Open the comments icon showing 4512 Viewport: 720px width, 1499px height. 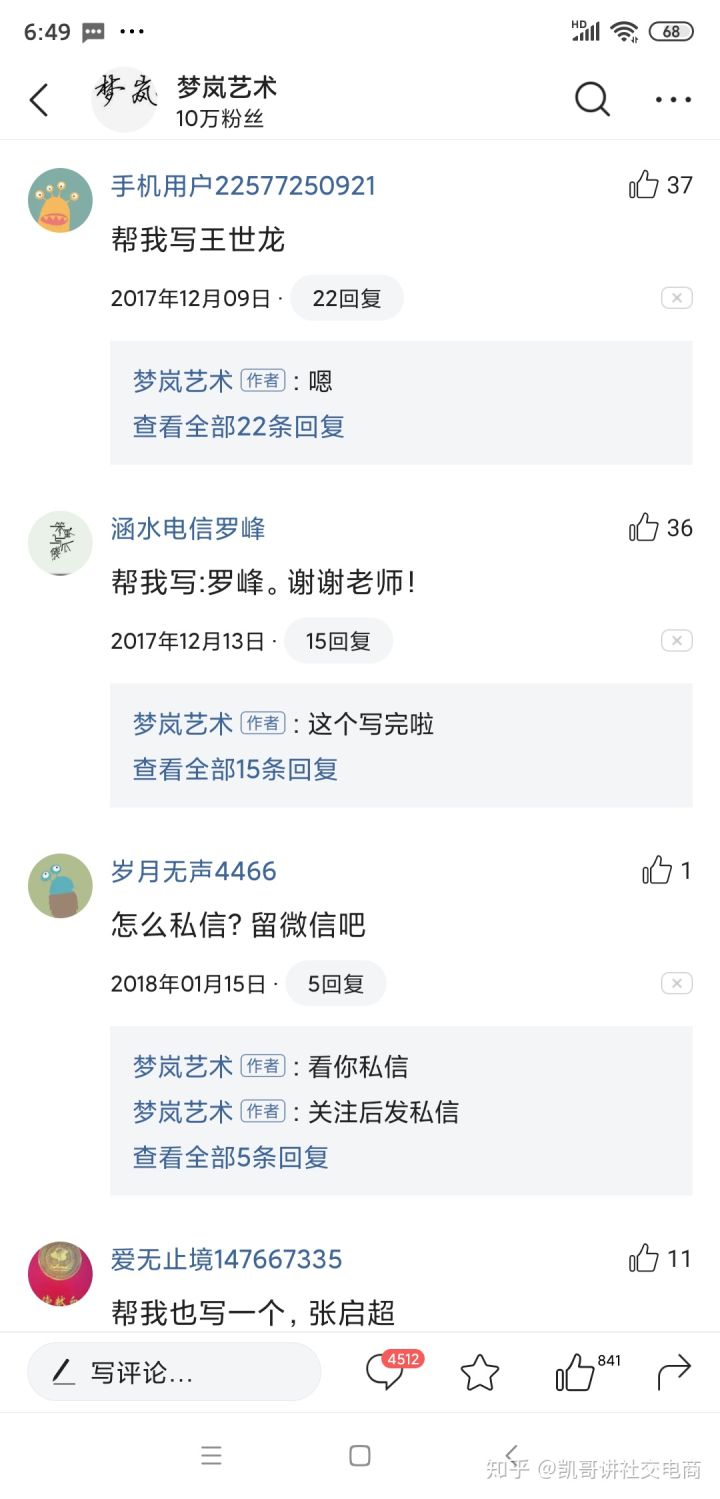[x=385, y=1372]
